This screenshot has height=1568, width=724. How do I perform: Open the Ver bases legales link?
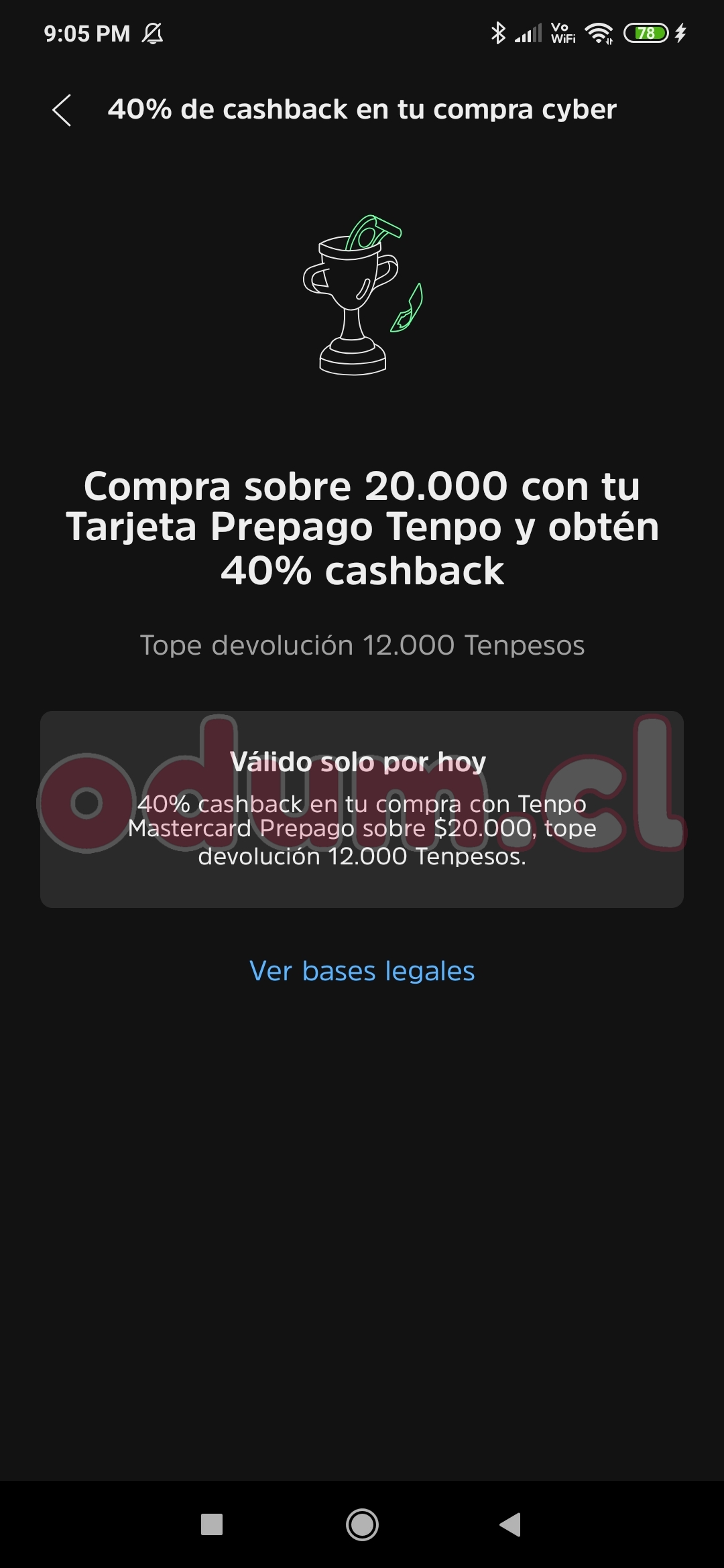362,971
